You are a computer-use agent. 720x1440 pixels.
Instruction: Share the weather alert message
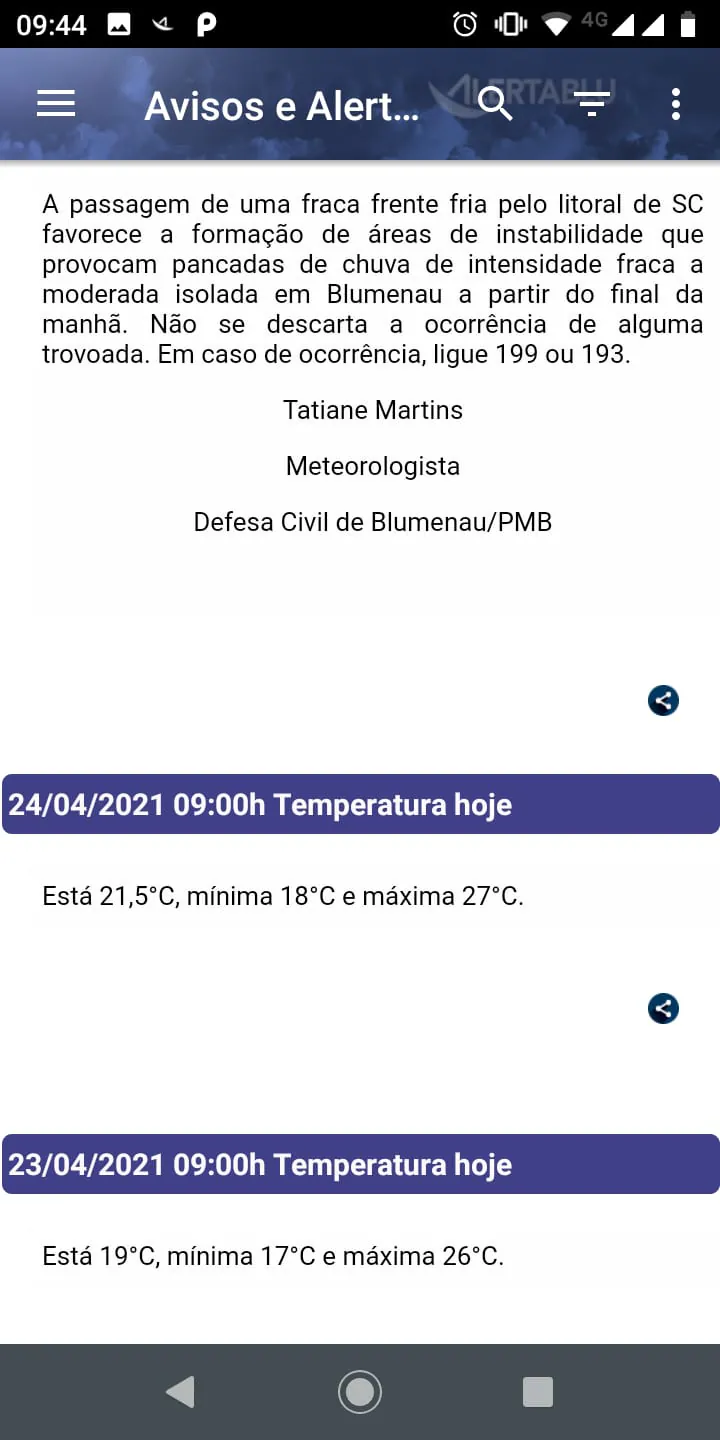pyautogui.click(x=663, y=701)
